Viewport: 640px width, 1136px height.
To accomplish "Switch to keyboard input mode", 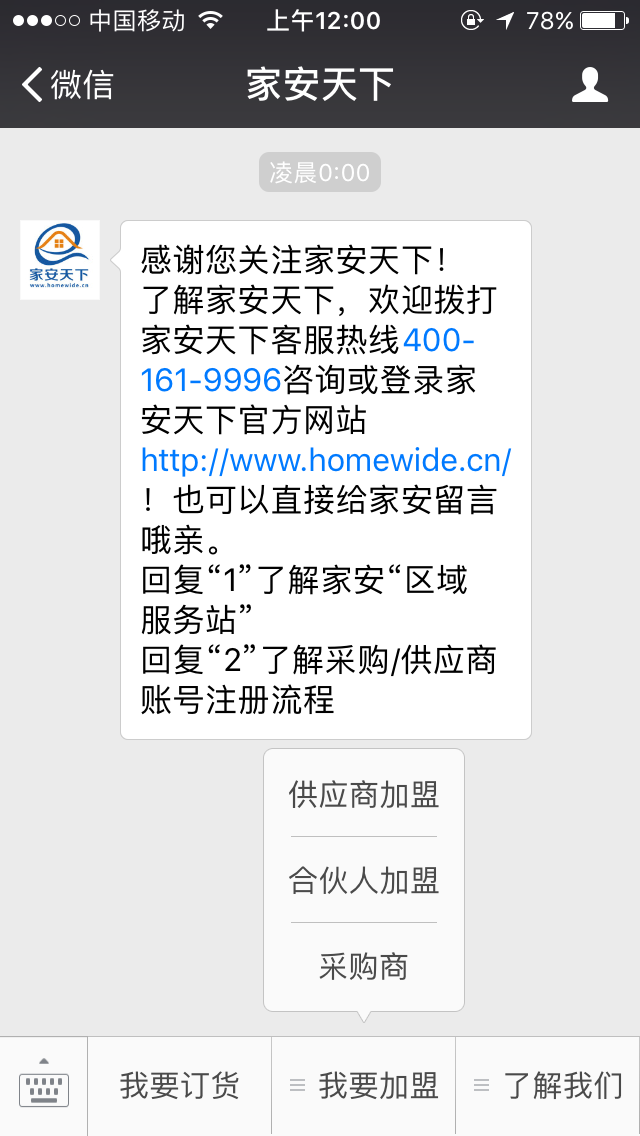I will click(43, 1086).
